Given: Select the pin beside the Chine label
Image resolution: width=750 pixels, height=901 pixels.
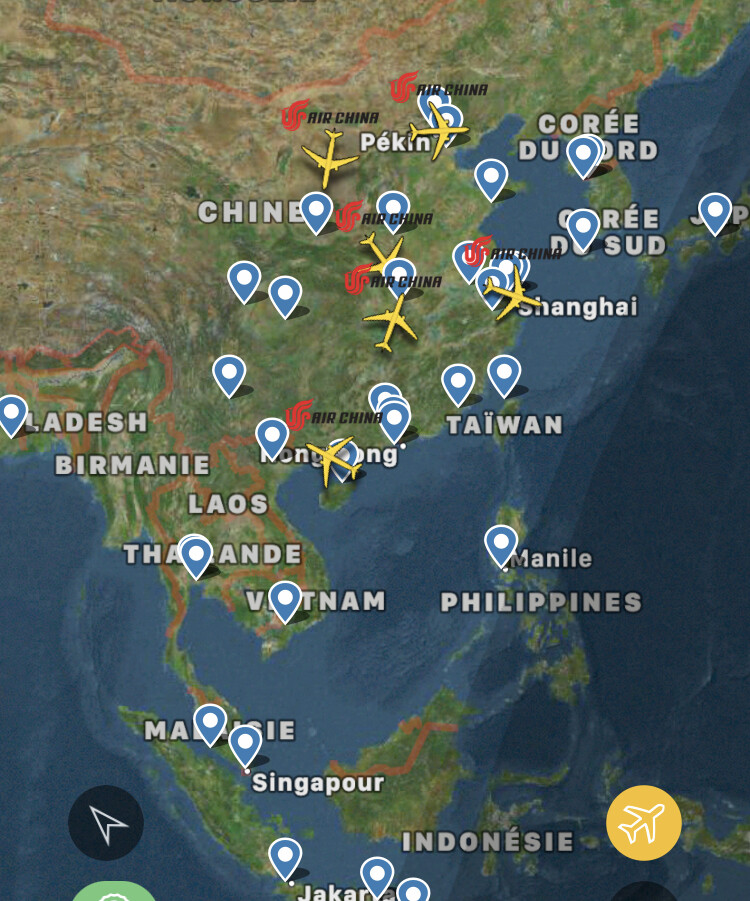Looking at the screenshot, I should [316, 210].
